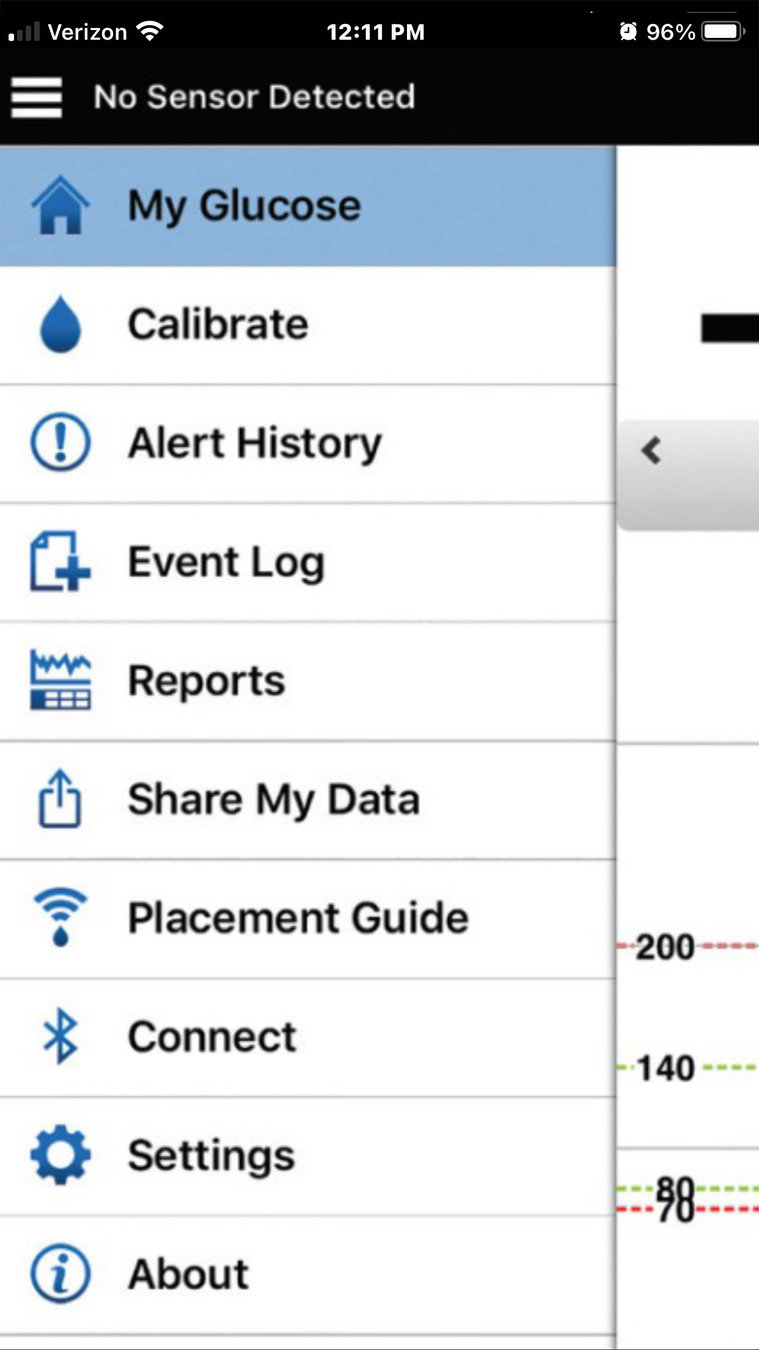Tap the hamburger menu icon

(37, 97)
